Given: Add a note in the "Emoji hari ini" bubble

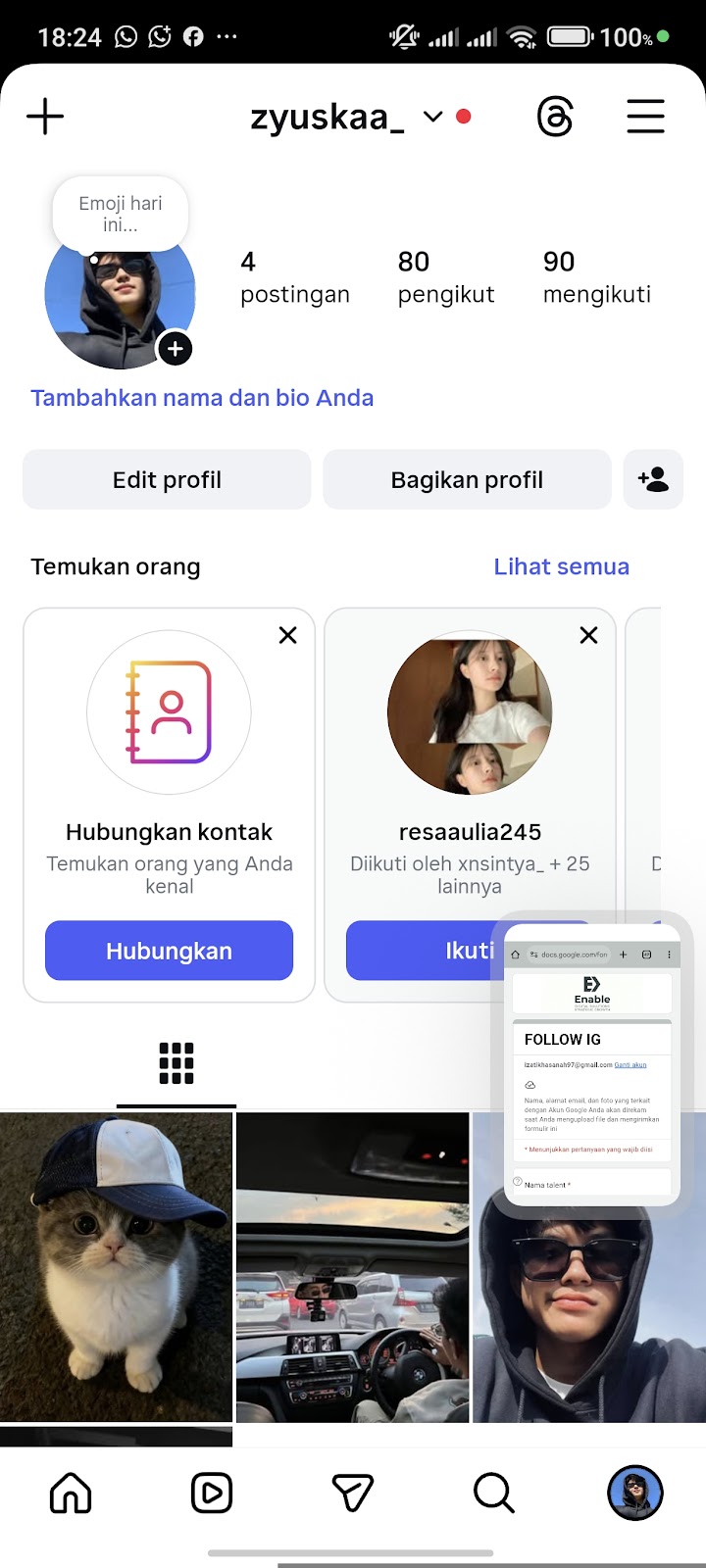Looking at the screenshot, I should pyautogui.click(x=120, y=214).
